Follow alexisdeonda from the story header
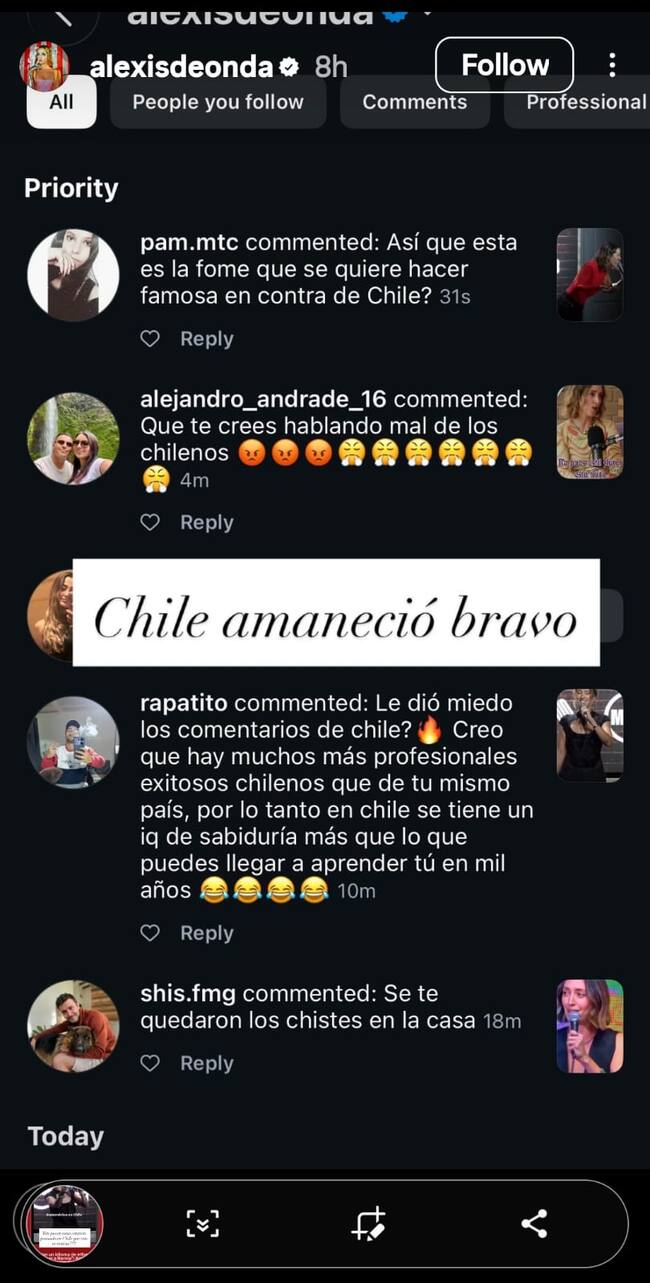 pos(504,65)
